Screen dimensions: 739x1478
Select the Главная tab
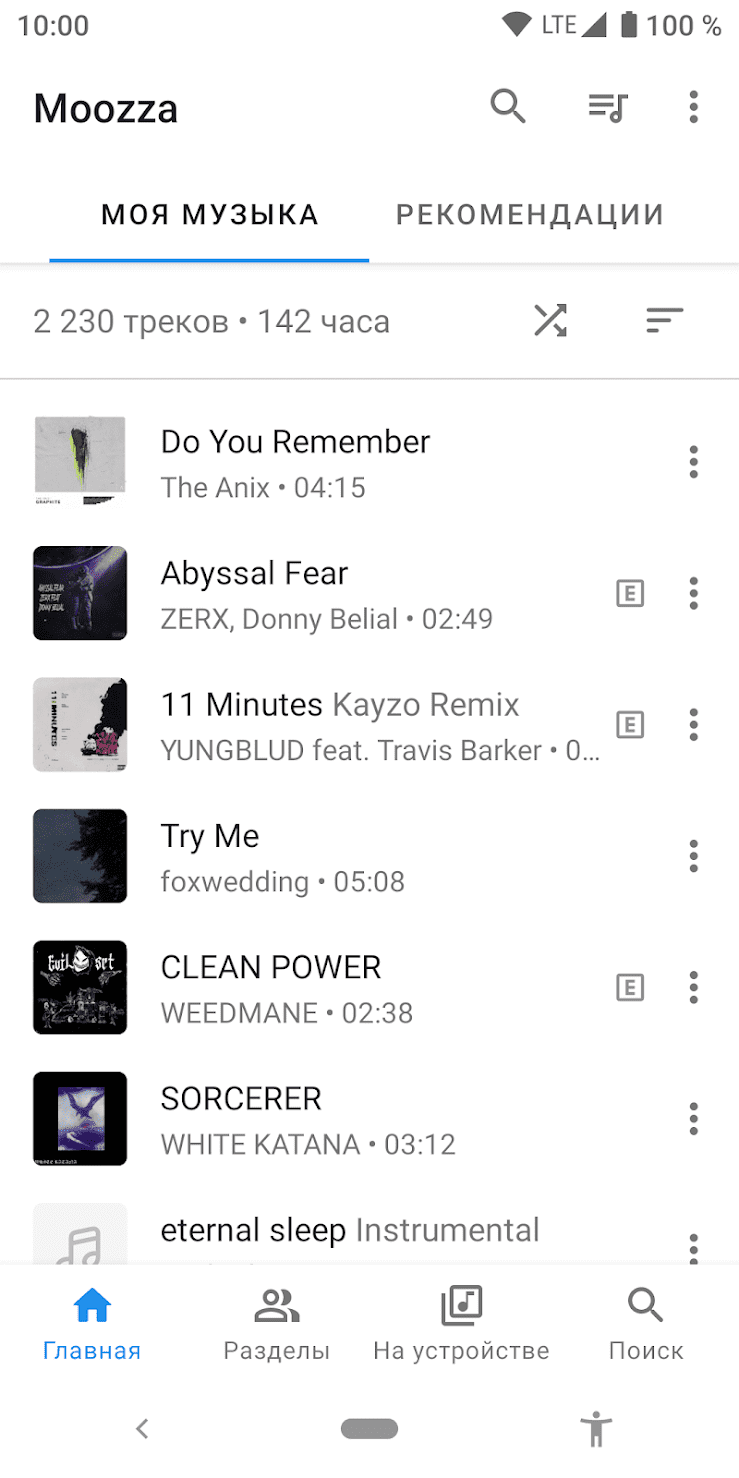(x=92, y=1324)
